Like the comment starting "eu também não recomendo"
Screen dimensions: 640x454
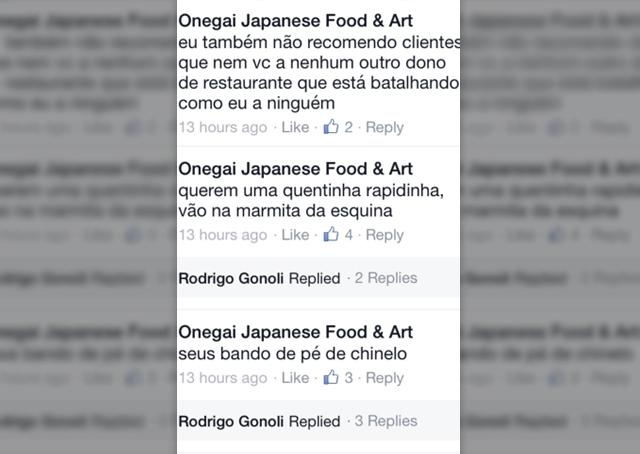295,127
